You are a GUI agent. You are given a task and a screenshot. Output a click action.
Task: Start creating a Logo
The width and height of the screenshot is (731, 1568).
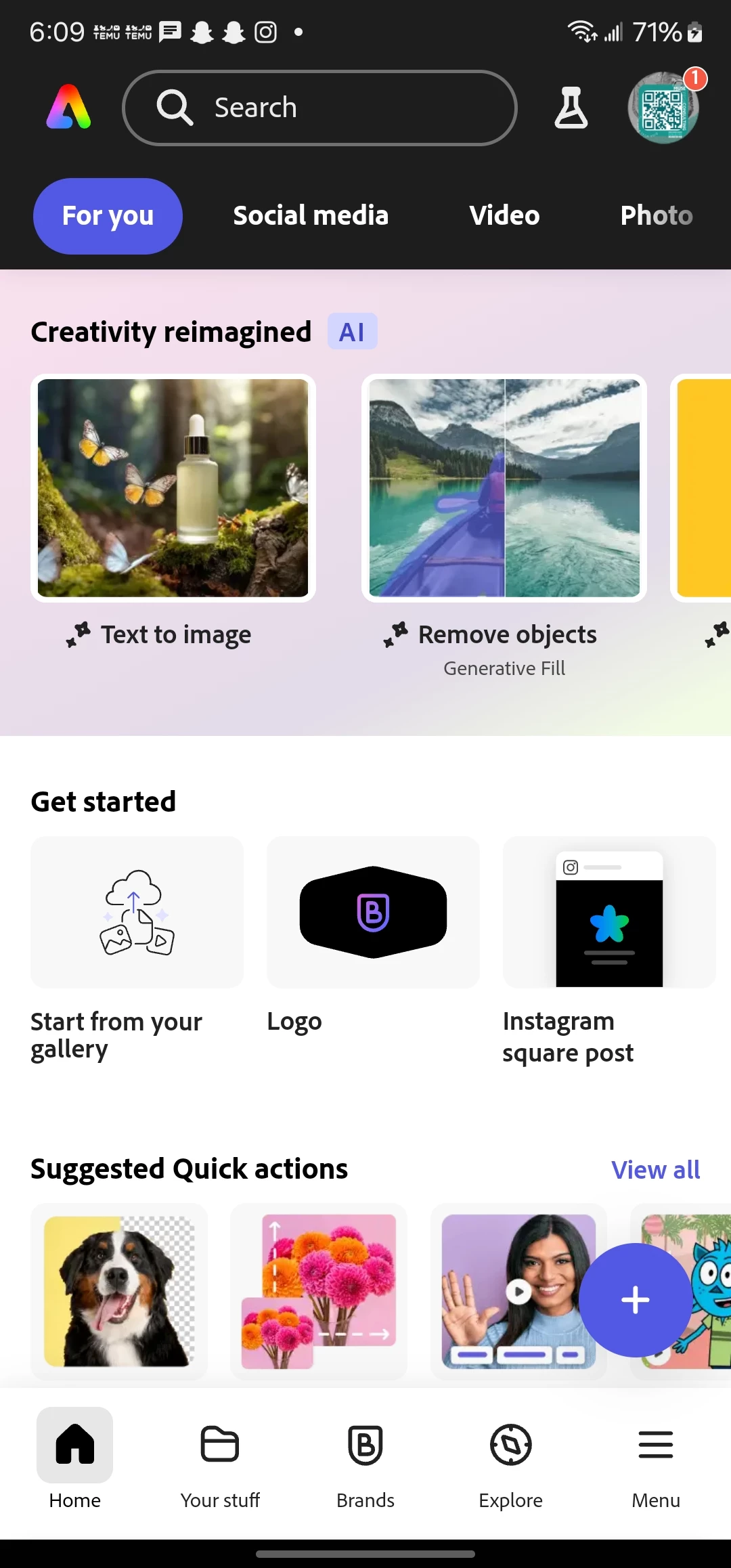[x=373, y=913]
